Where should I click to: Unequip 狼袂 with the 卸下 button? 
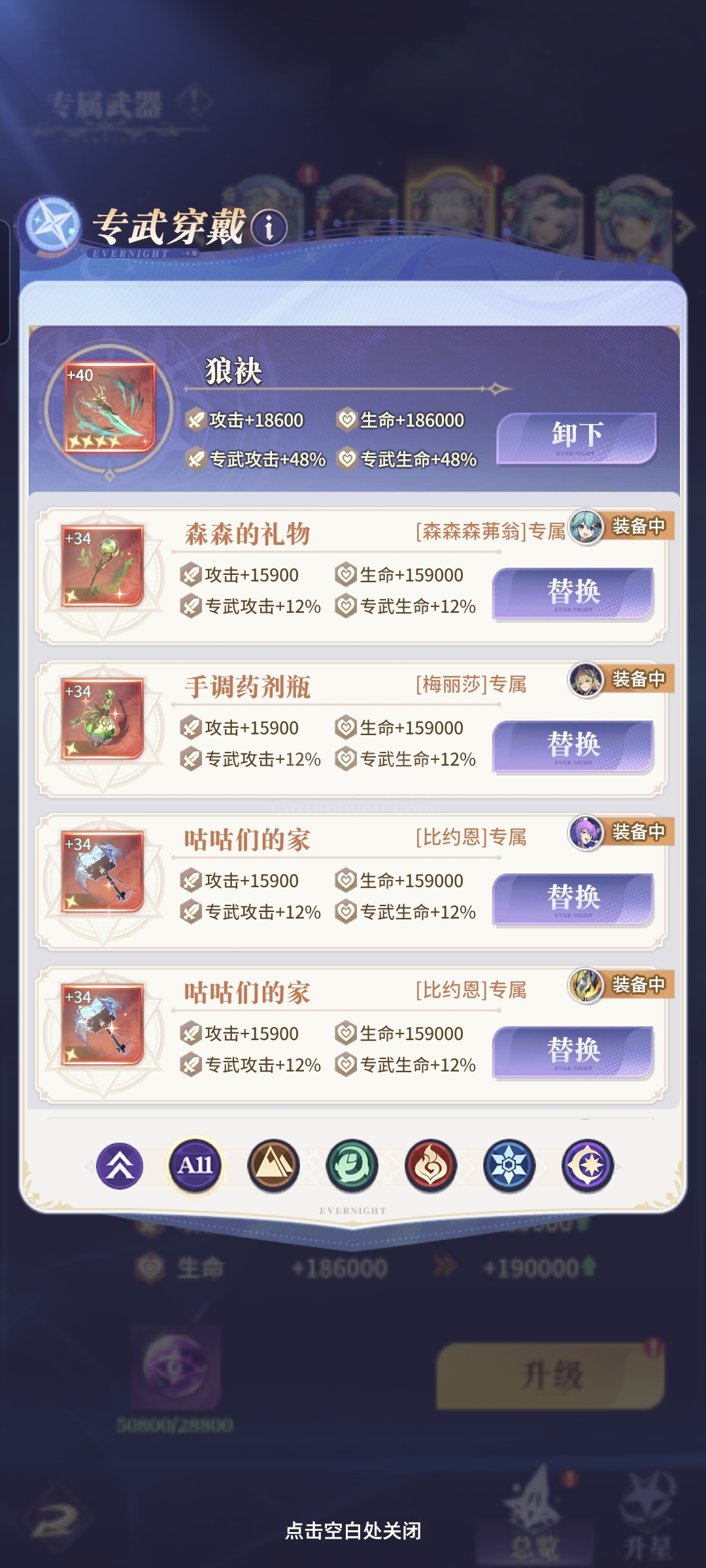pyautogui.click(x=576, y=438)
